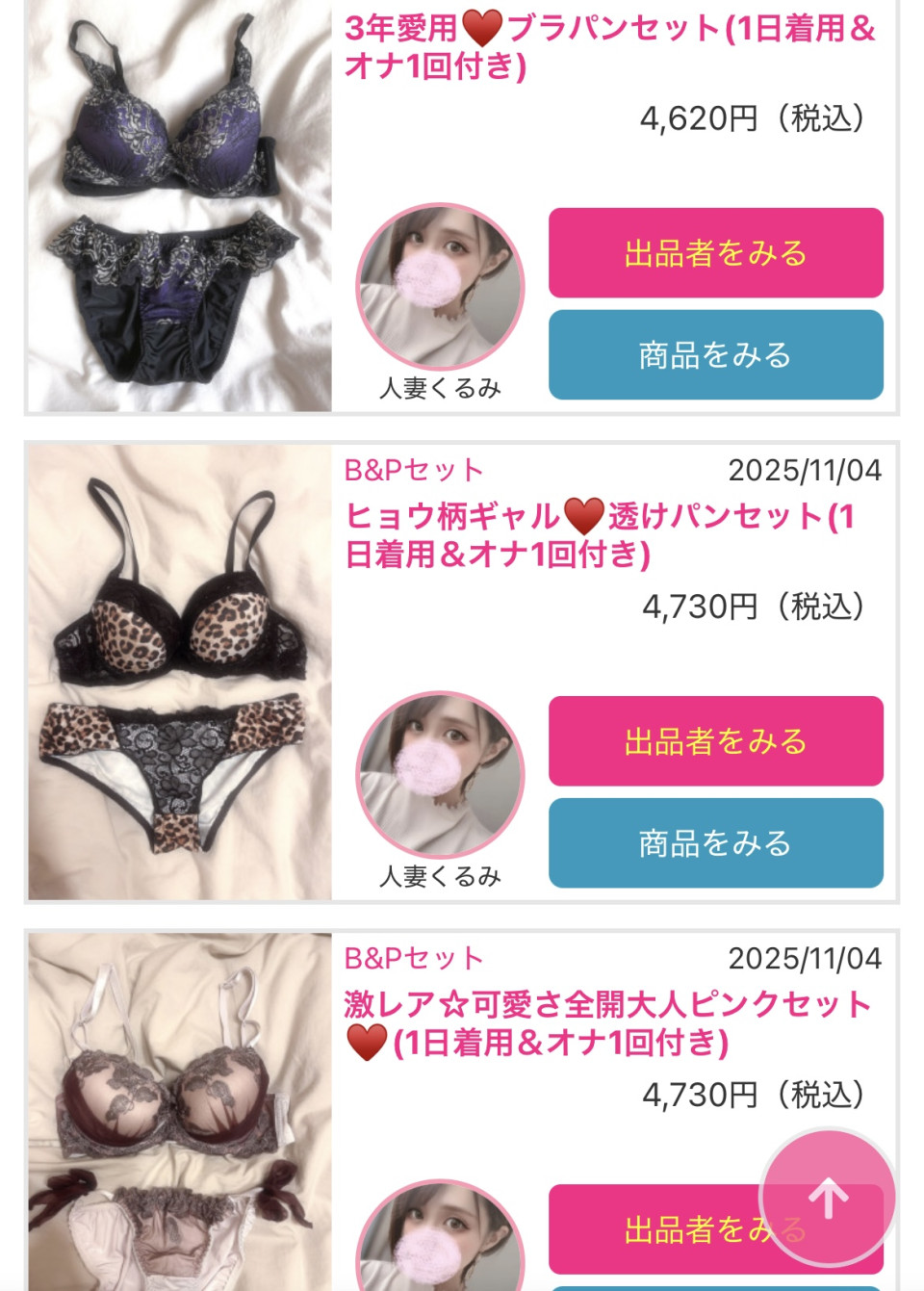Tap 商品をみる for the 3年愛用 set
The image size is (924, 1291).
pyautogui.click(x=715, y=355)
